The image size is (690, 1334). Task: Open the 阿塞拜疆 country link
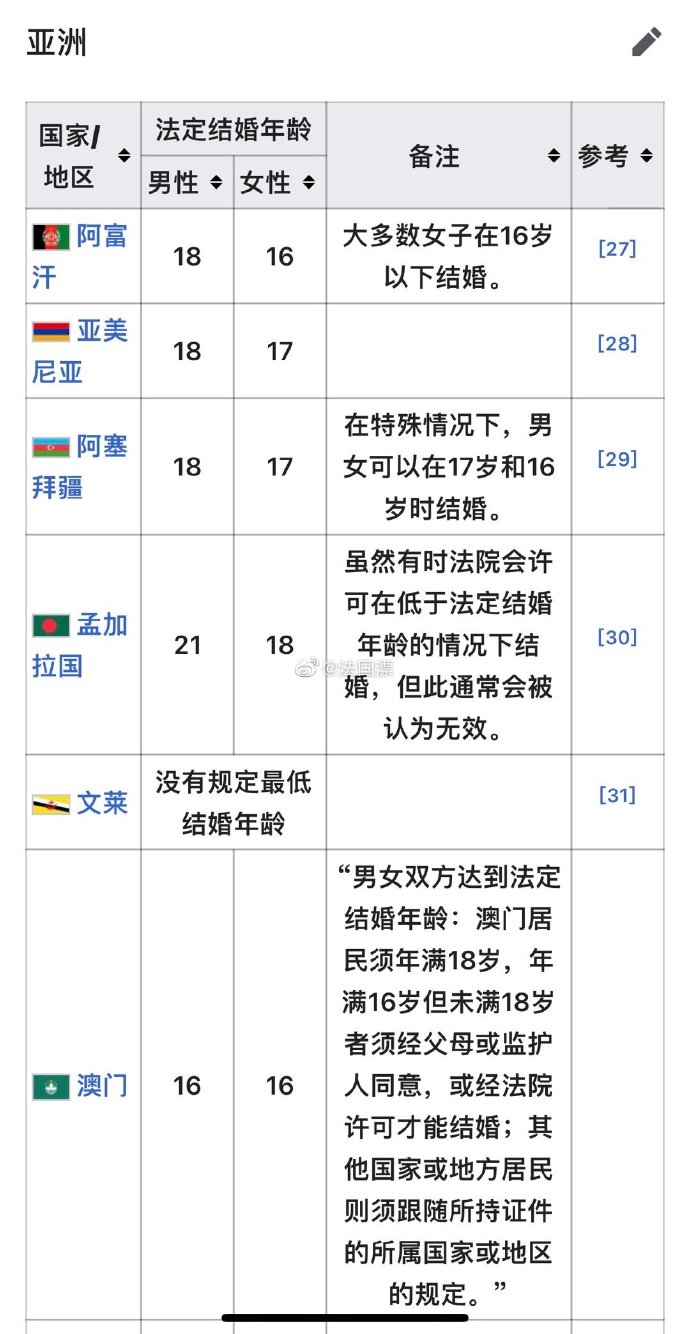[80, 466]
